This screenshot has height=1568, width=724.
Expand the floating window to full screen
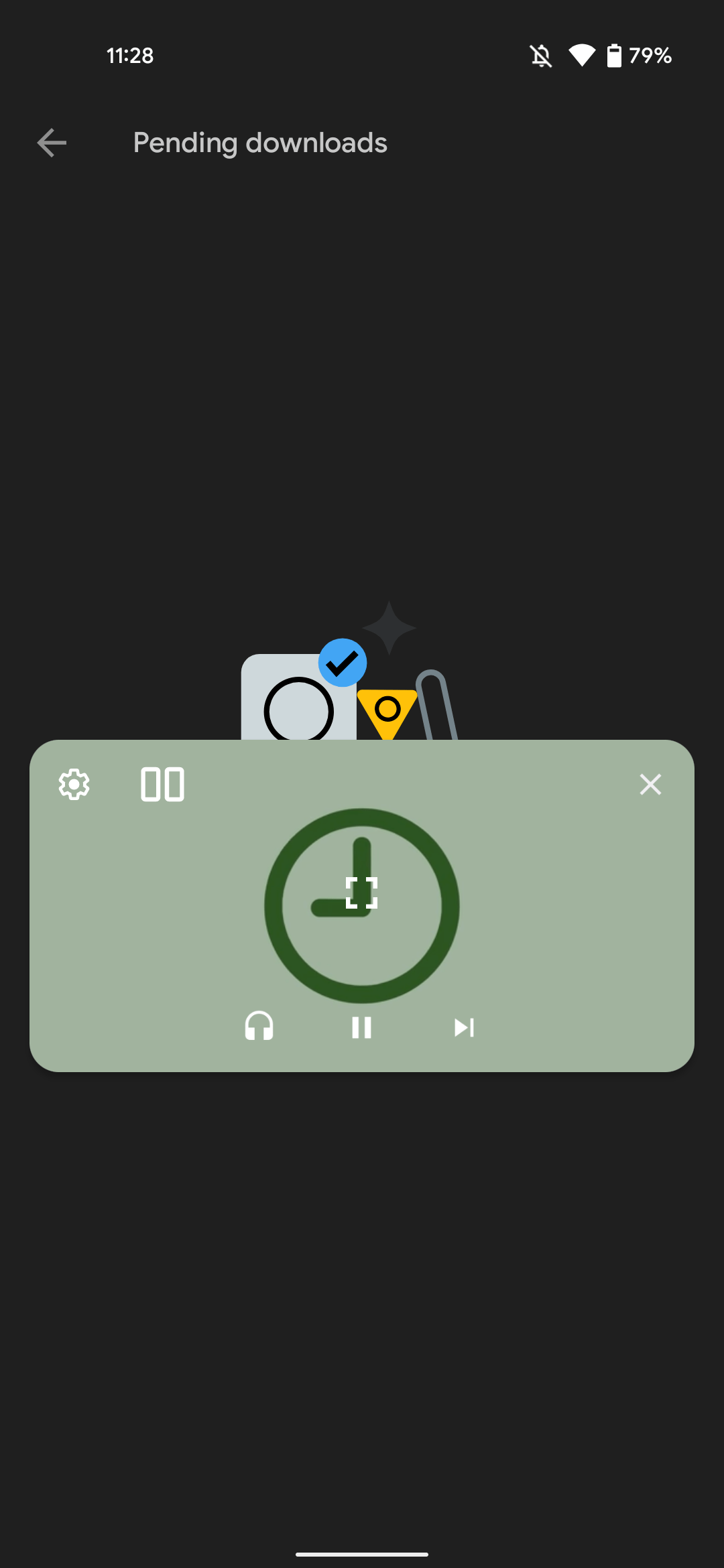[x=362, y=893]
